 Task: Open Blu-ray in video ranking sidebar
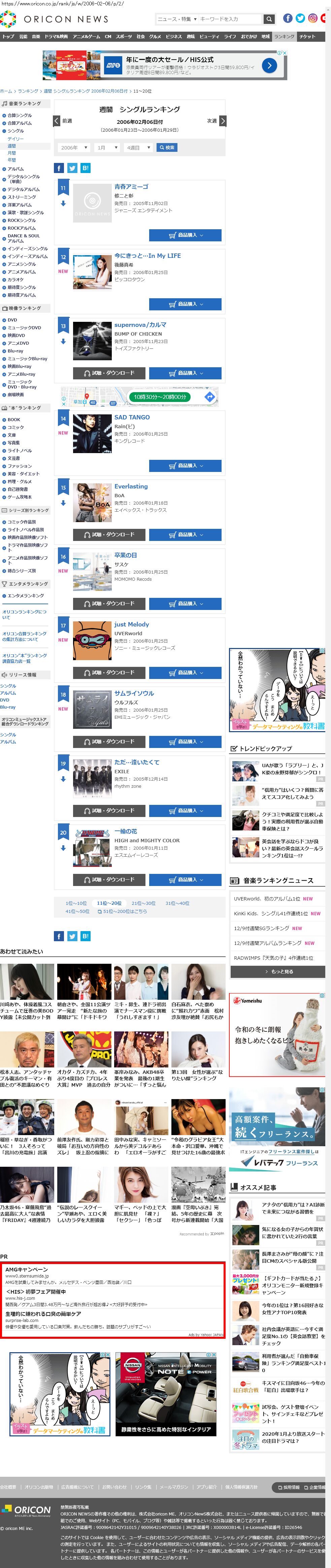click(x=15, y=351)
